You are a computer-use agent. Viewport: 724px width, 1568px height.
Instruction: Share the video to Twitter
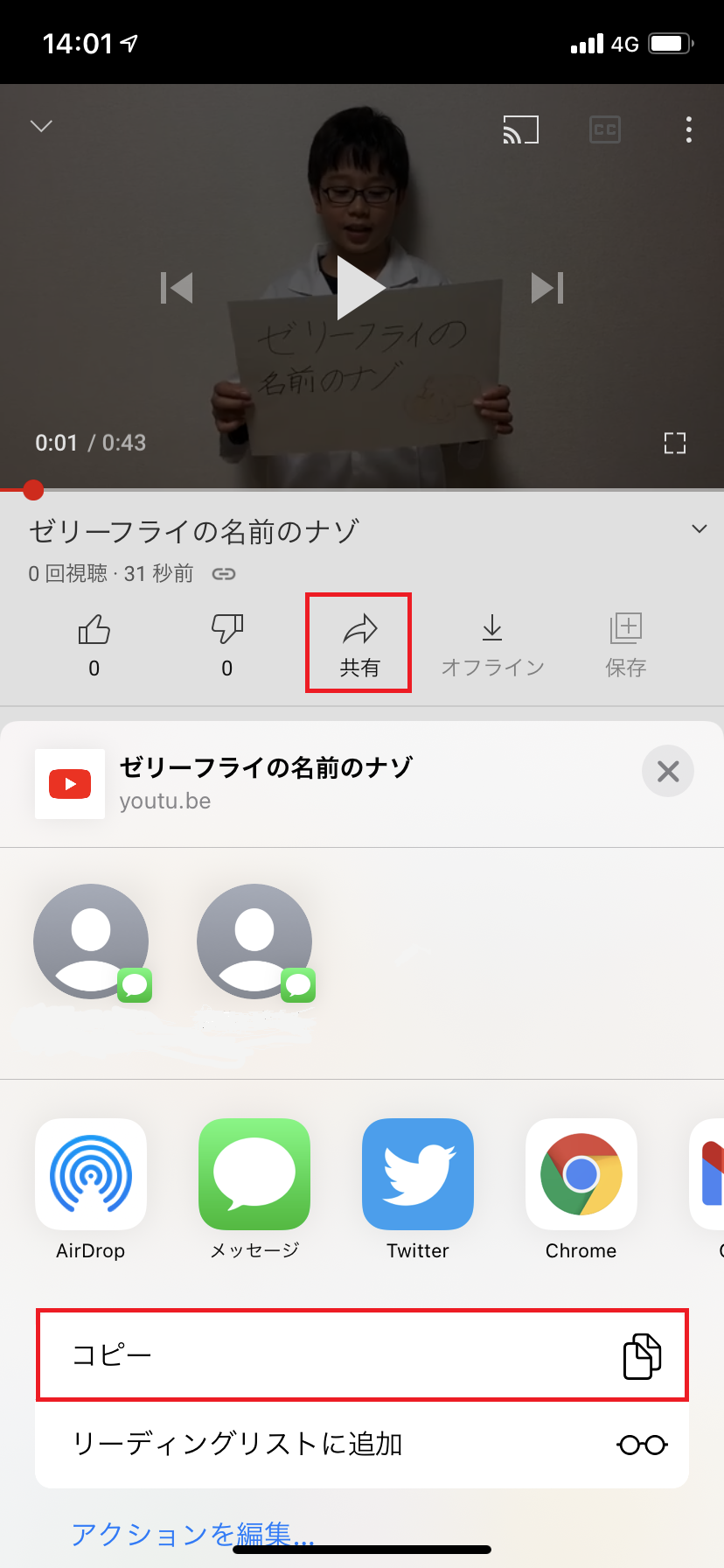click(418, 1174)
